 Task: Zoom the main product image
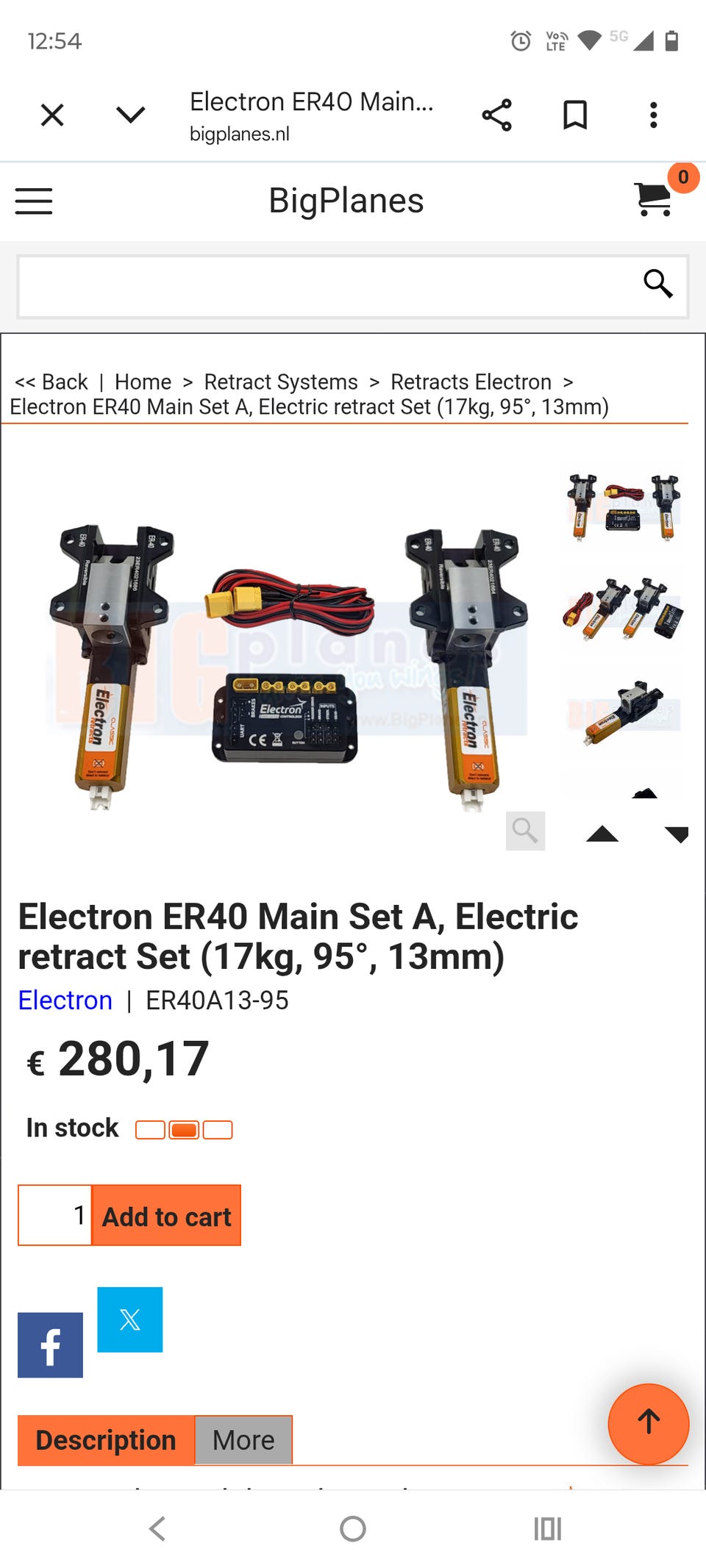[x=525, y=831]
